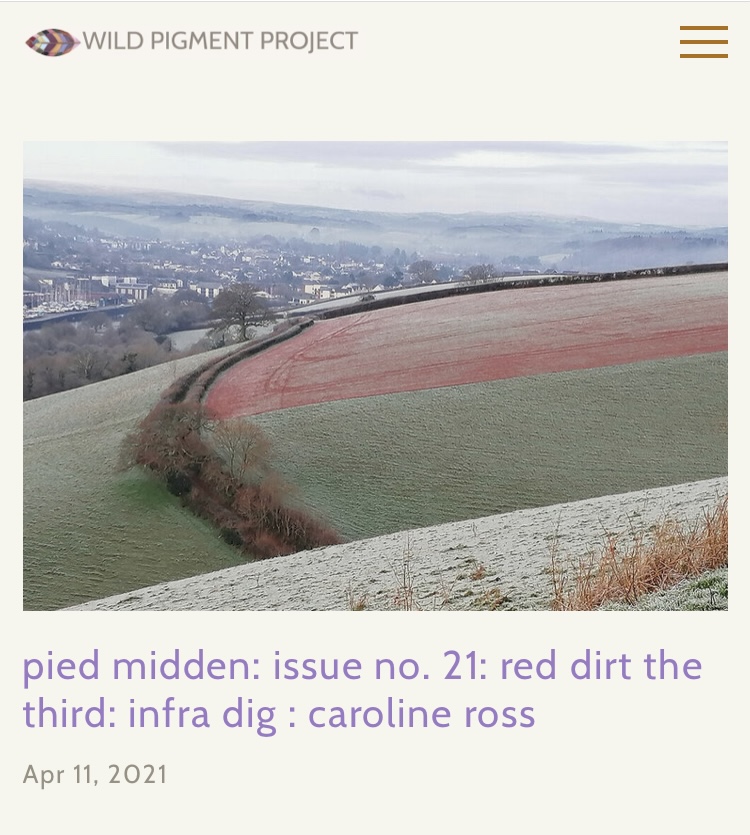The height and width of the screenshot is (835, 750).
Task: Open the hamburger navigation menu
Action: coord(703,42)
